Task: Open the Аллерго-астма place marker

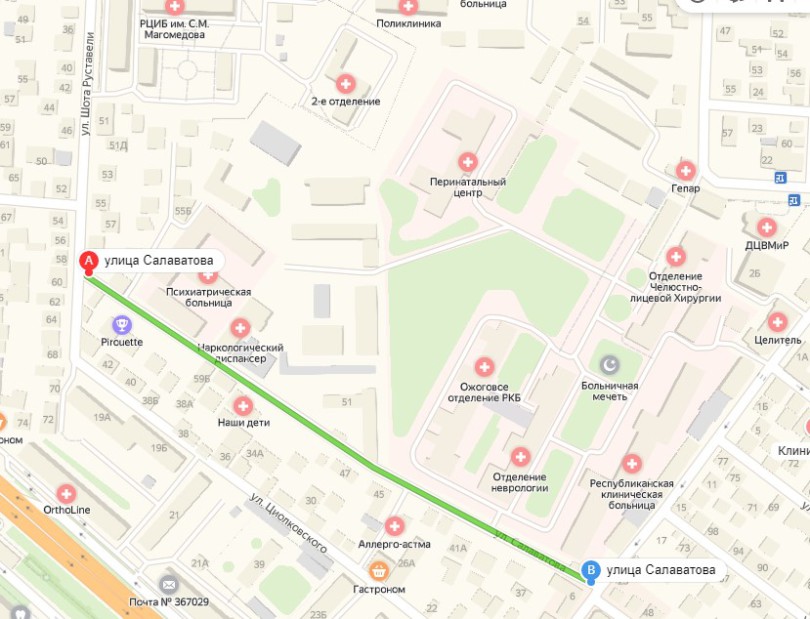Action: pos(394,526)
